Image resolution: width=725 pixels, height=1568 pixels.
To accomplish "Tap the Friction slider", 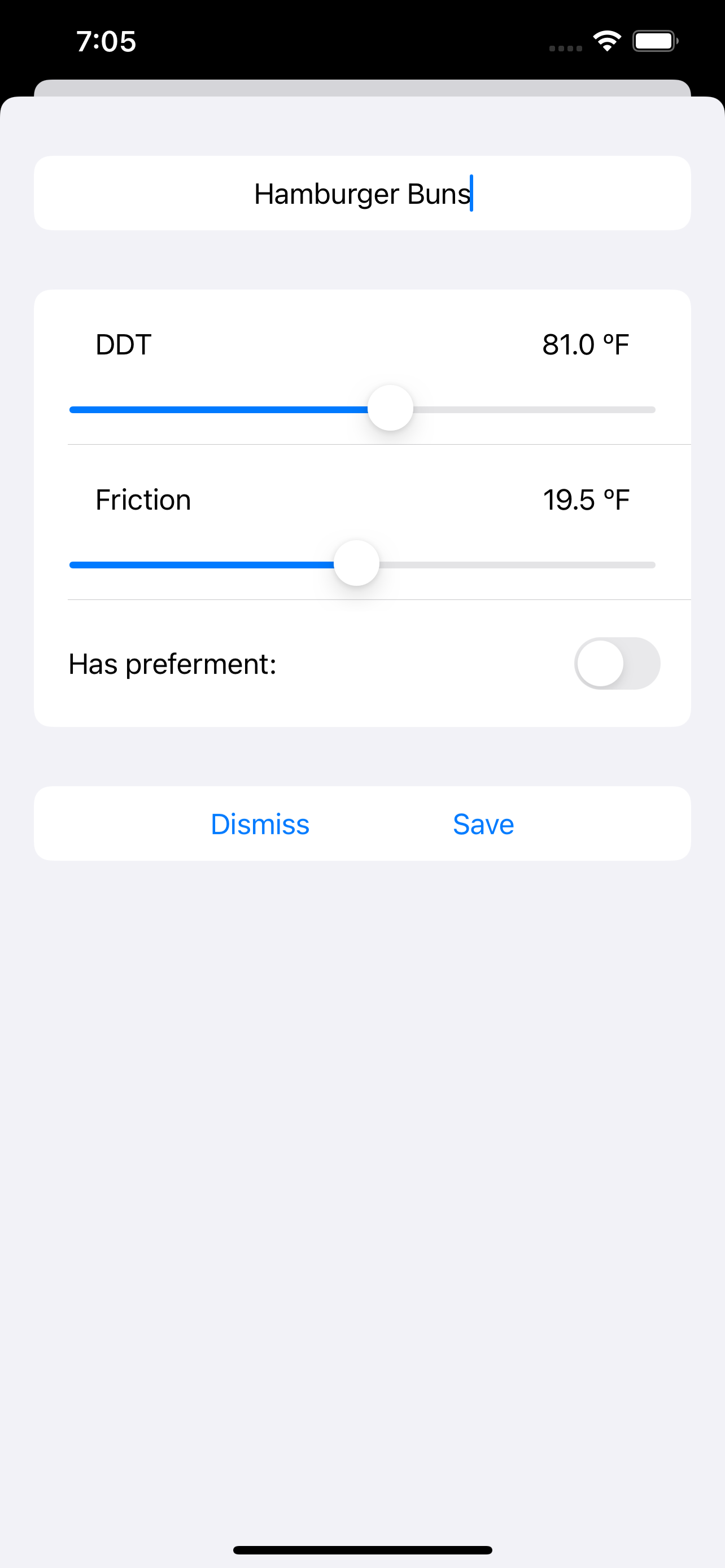I will pyautogui.click(x=362, y=564).
